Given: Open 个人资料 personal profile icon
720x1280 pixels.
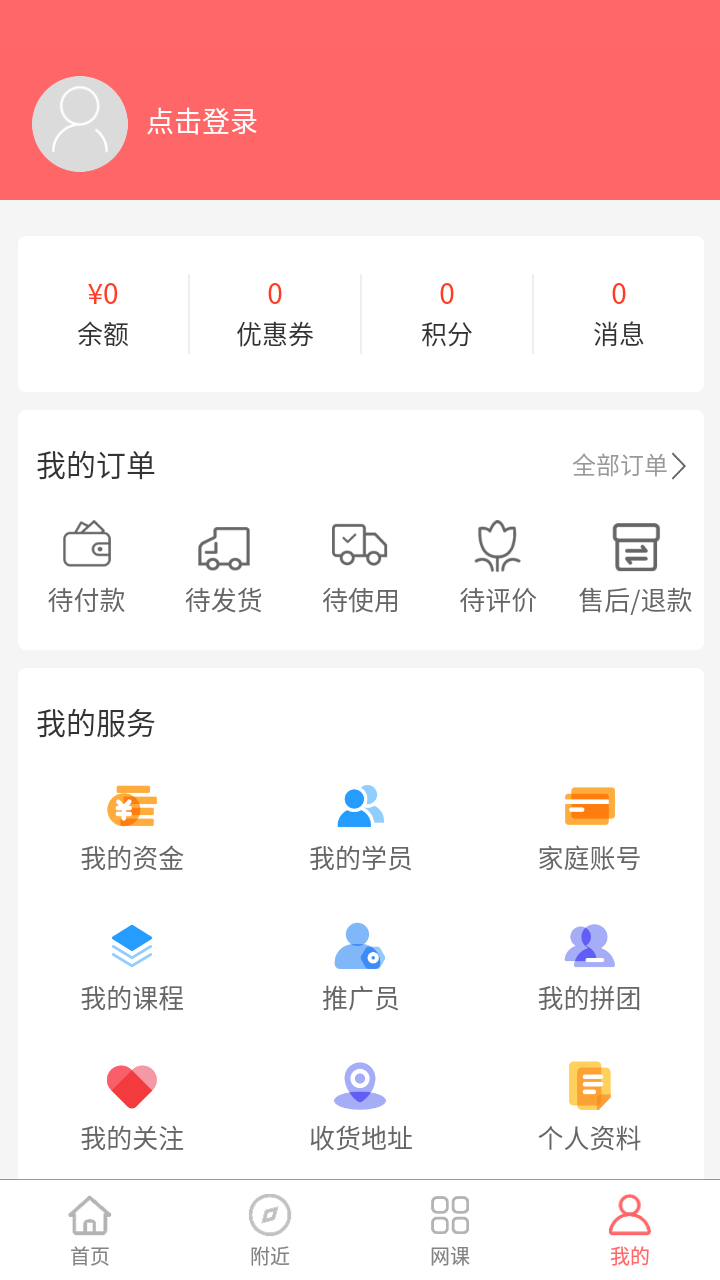Looking at the screenshot, I should [588, 1084].
